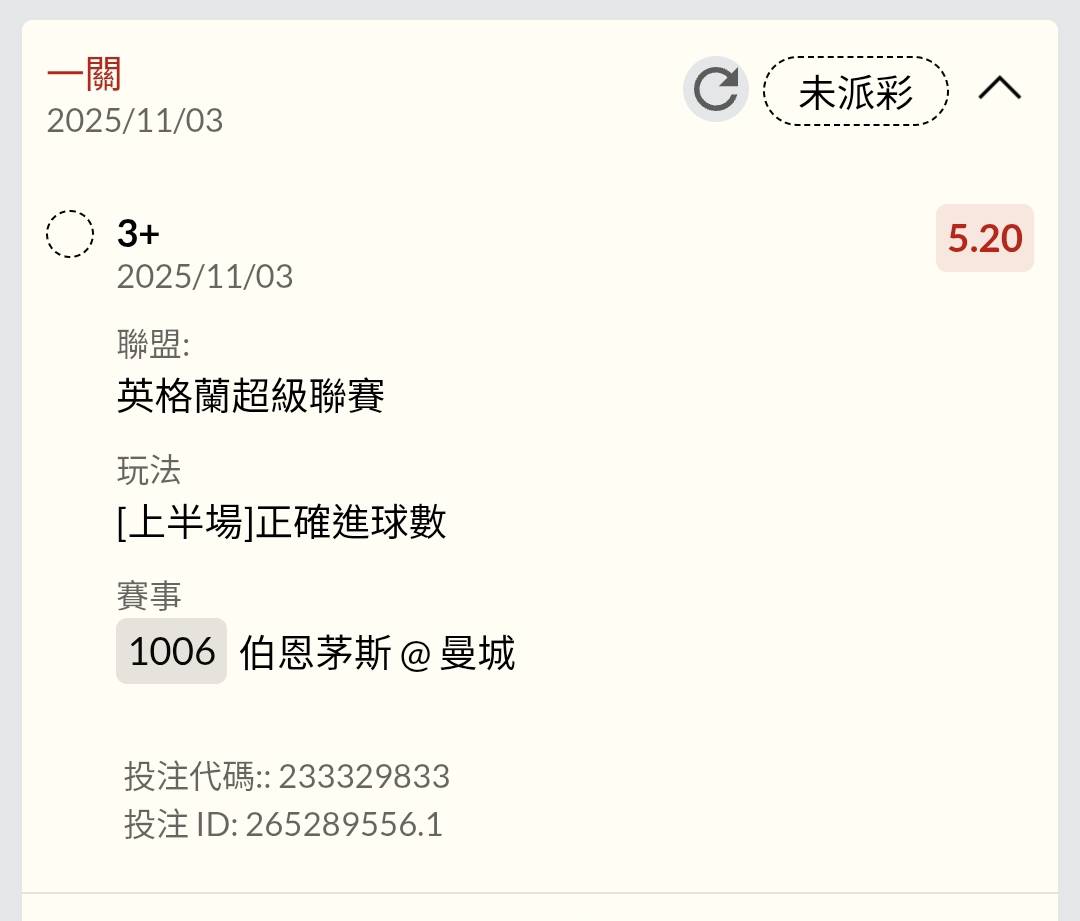Screen dimensions: 1080x921
Task: Tap the 未派彩 status chip
Action: [x=856, y=92]
